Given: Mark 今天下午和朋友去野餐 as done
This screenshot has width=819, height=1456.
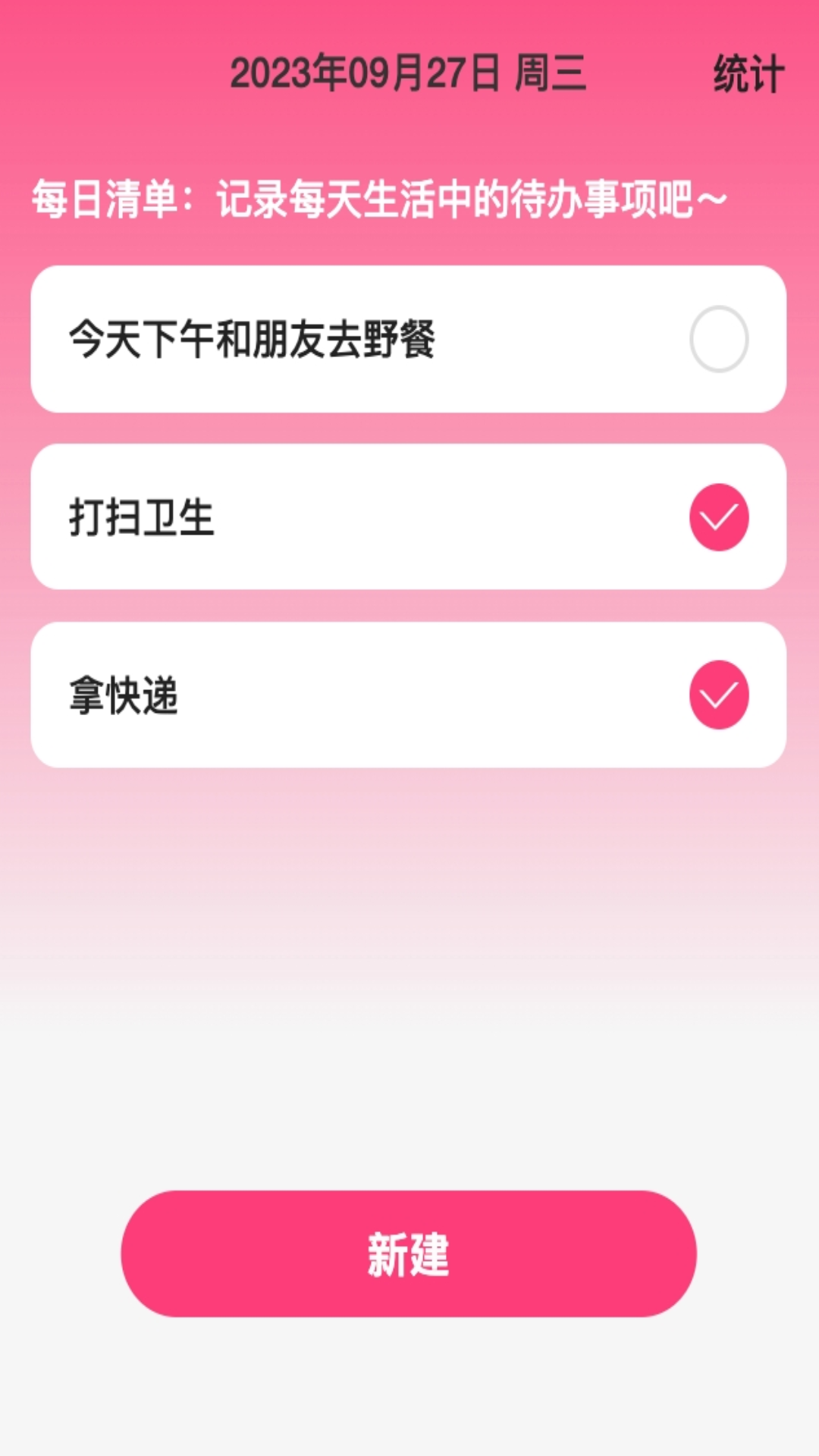Looking at the screenshot, I should click(718, 339).
